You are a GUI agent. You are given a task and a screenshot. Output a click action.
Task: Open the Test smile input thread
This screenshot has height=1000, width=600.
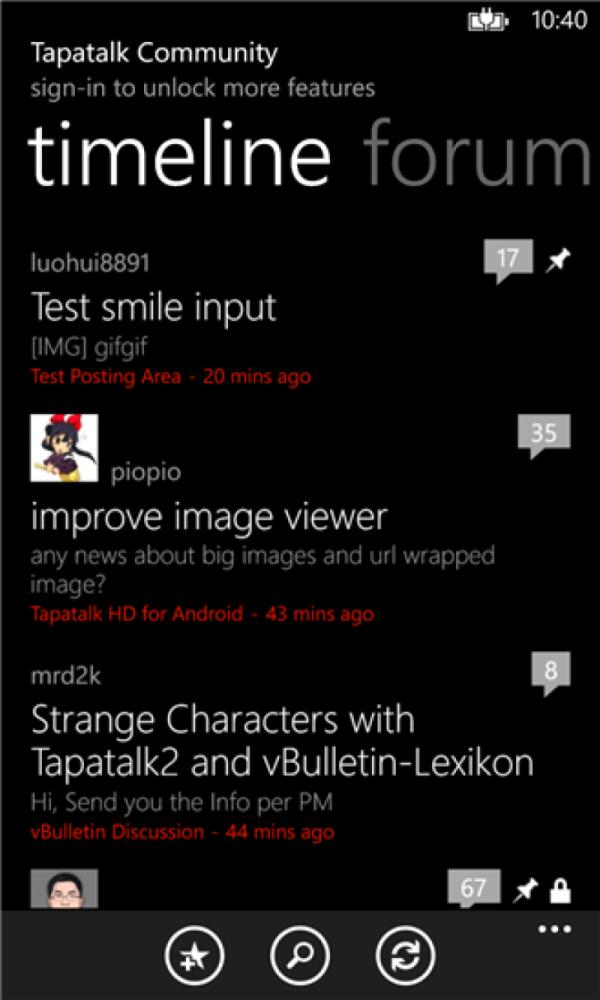click(x=154, y=307)
